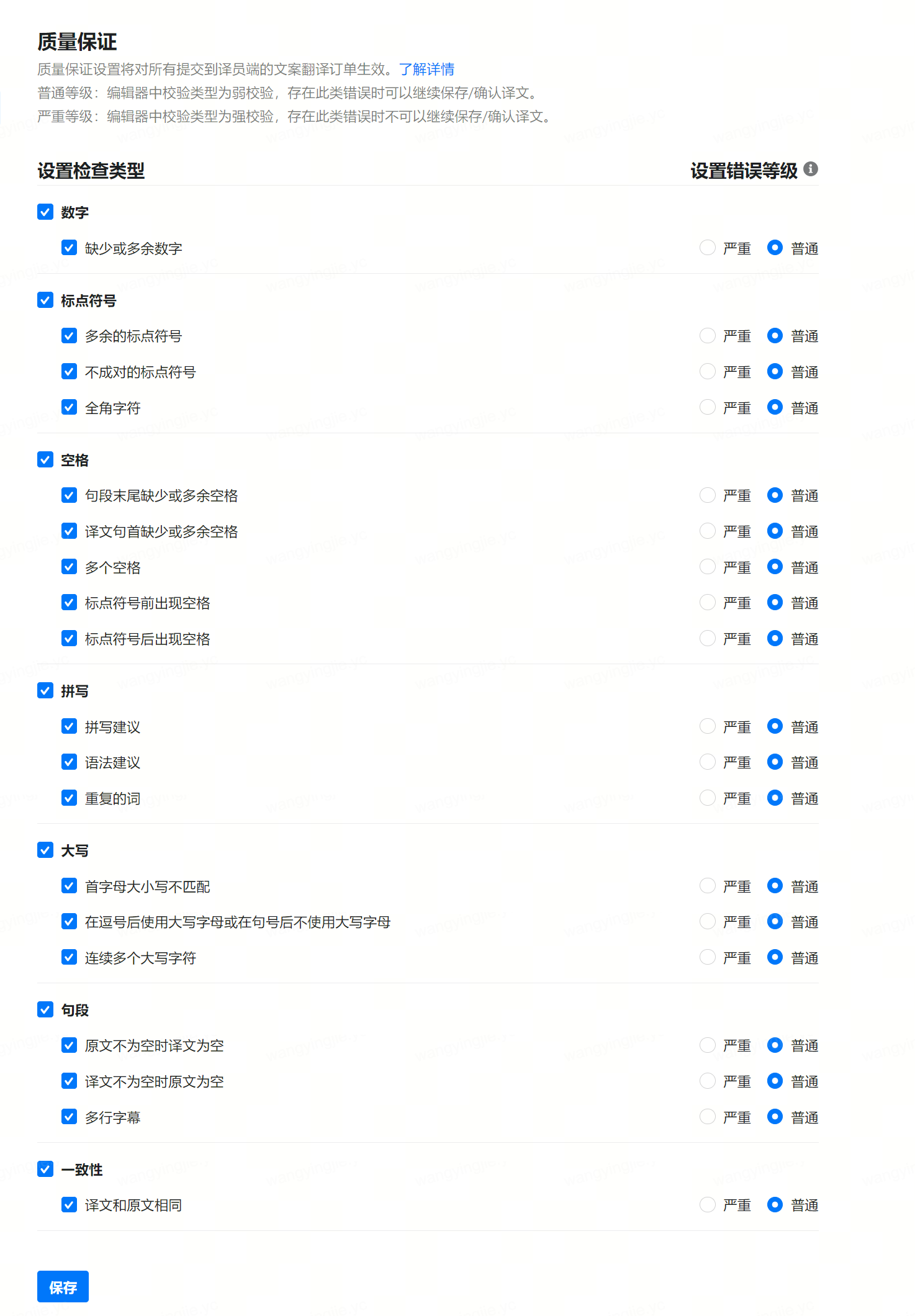Mark 拼写建议 as 严重
Viewport: 915px width, 1316px height.
point(708,726)
